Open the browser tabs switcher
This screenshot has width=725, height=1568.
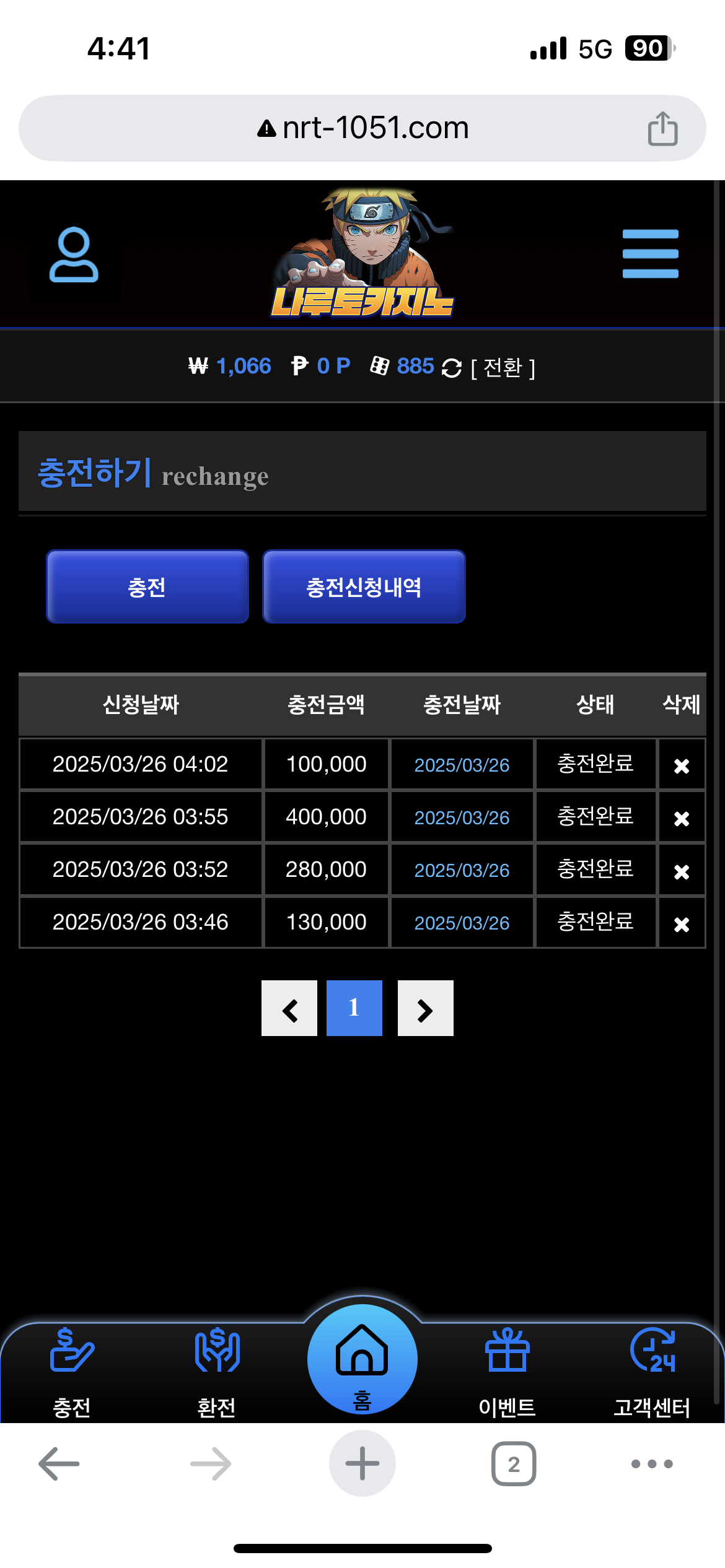(x=514, y=1464)
